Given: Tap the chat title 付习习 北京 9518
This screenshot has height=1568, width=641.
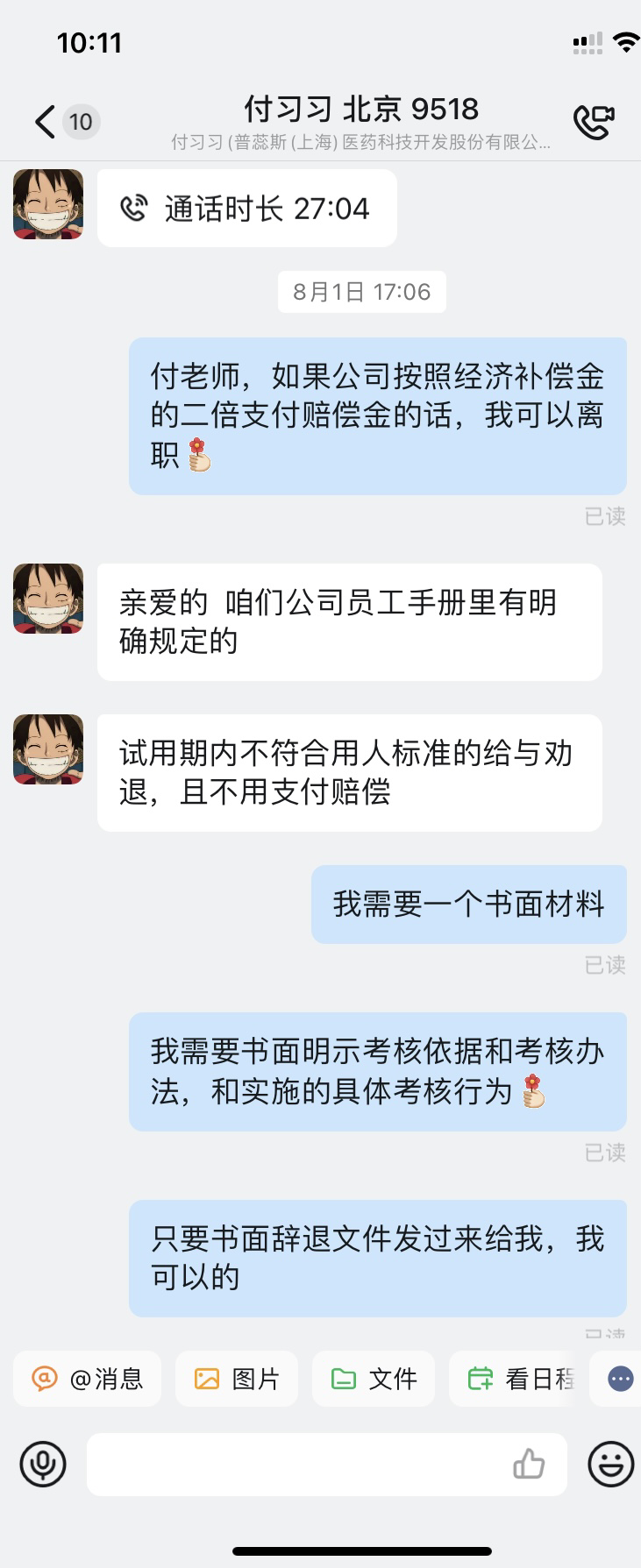Looking at the screenshot, I should tap(361, 109).
